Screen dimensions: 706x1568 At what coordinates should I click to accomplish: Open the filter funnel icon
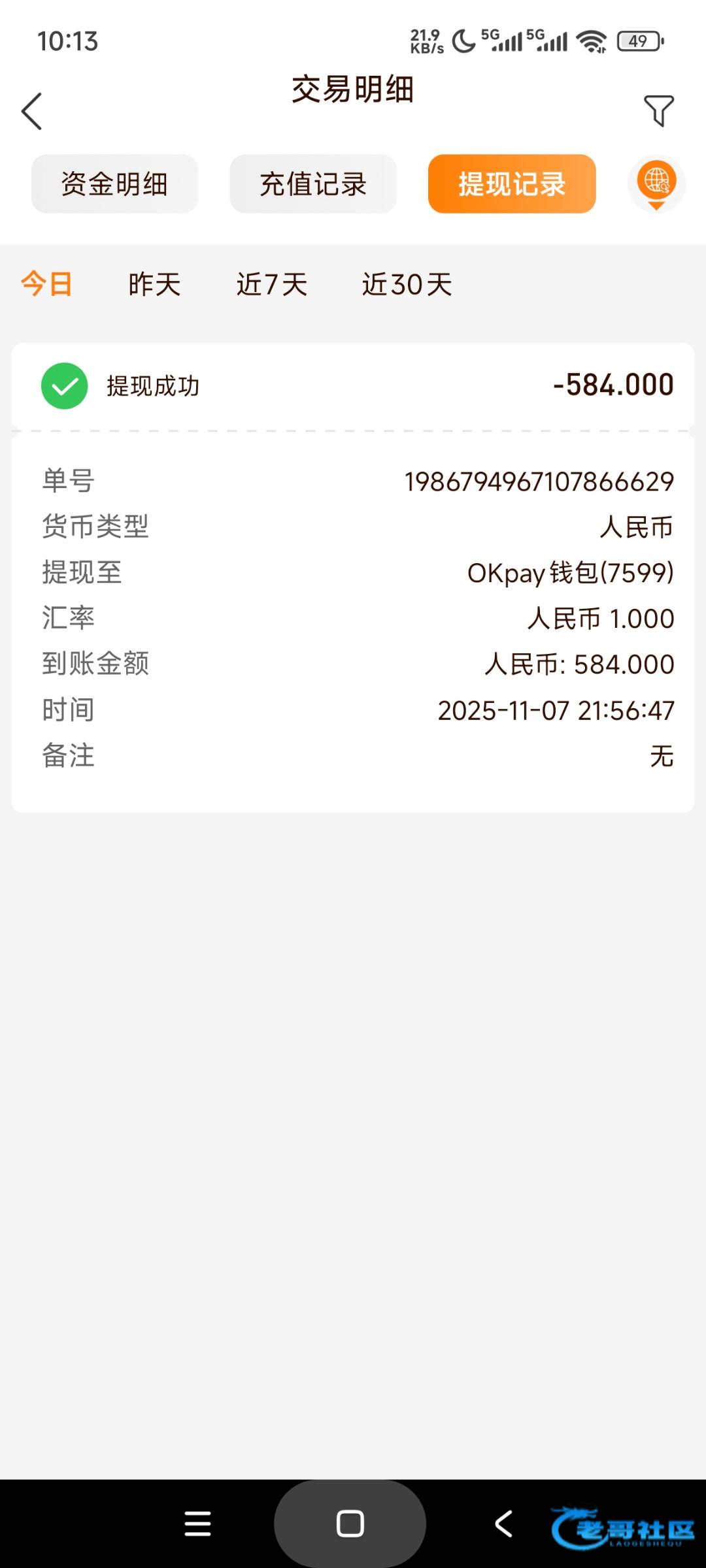658,111
